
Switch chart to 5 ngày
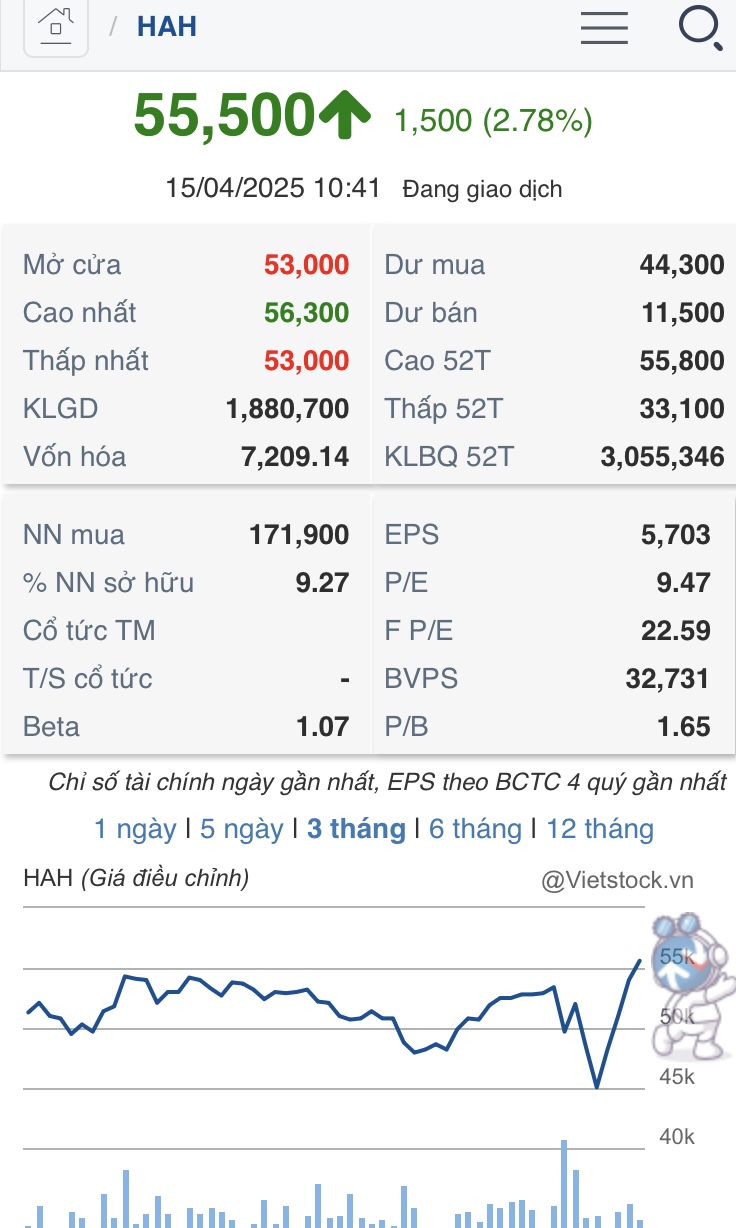pos(241,829)
